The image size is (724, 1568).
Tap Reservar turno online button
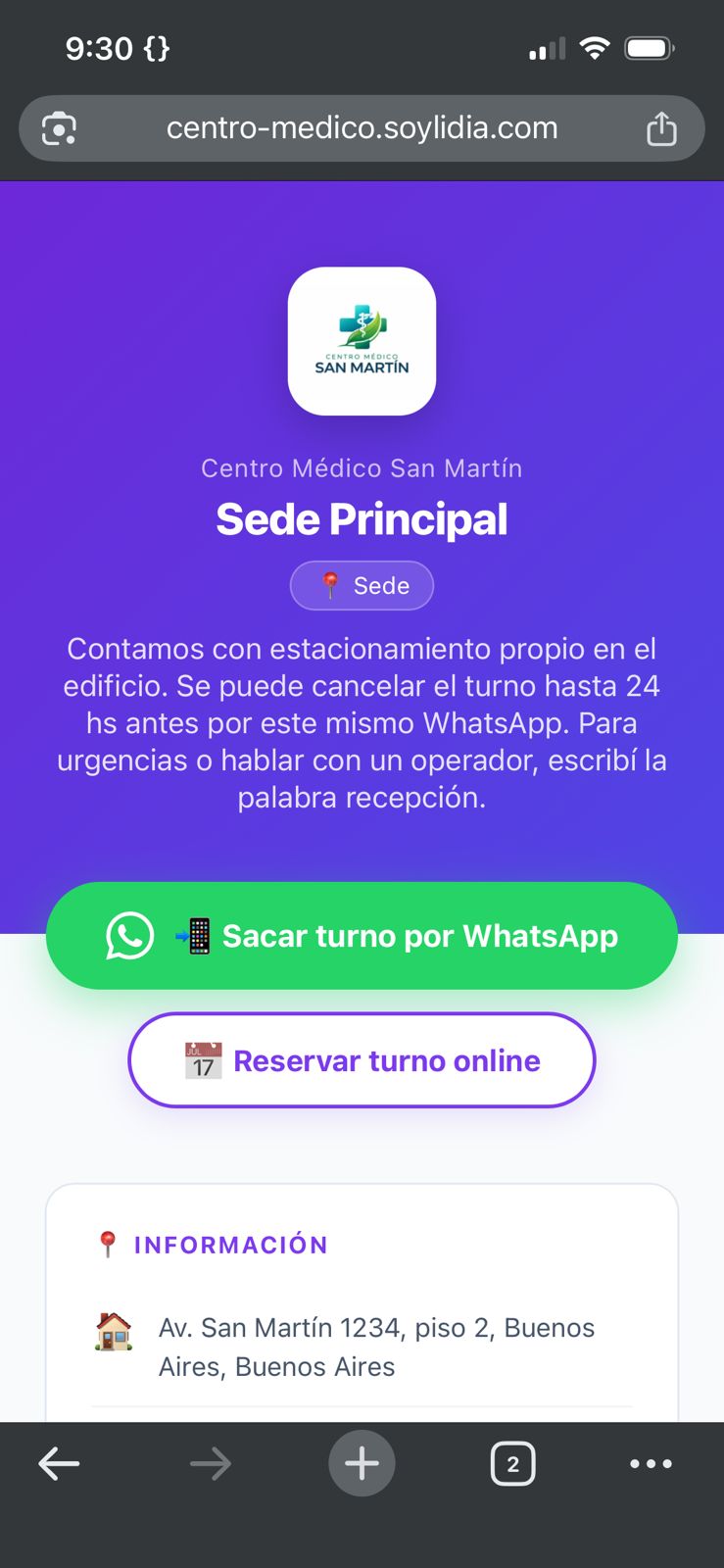point(362,1060)
